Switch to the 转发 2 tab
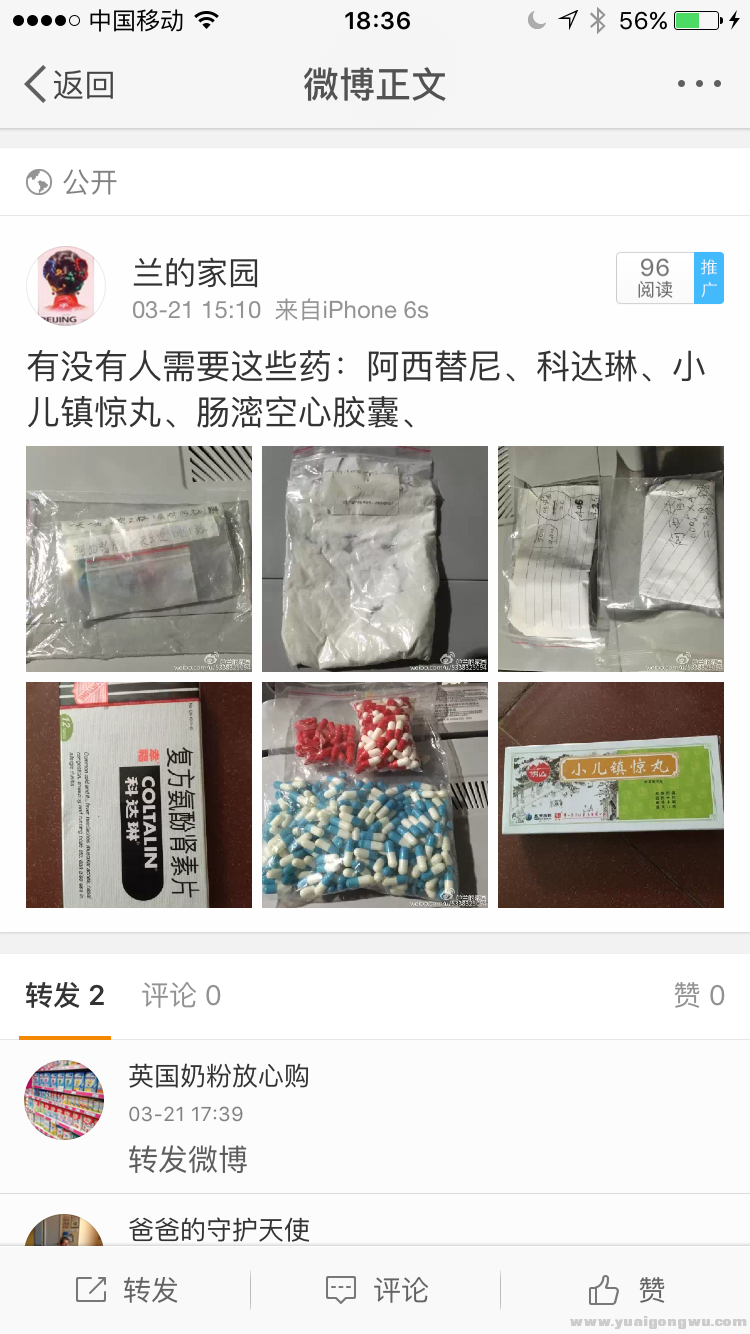This screenshot has width=750, height=1334. (65, 995)
